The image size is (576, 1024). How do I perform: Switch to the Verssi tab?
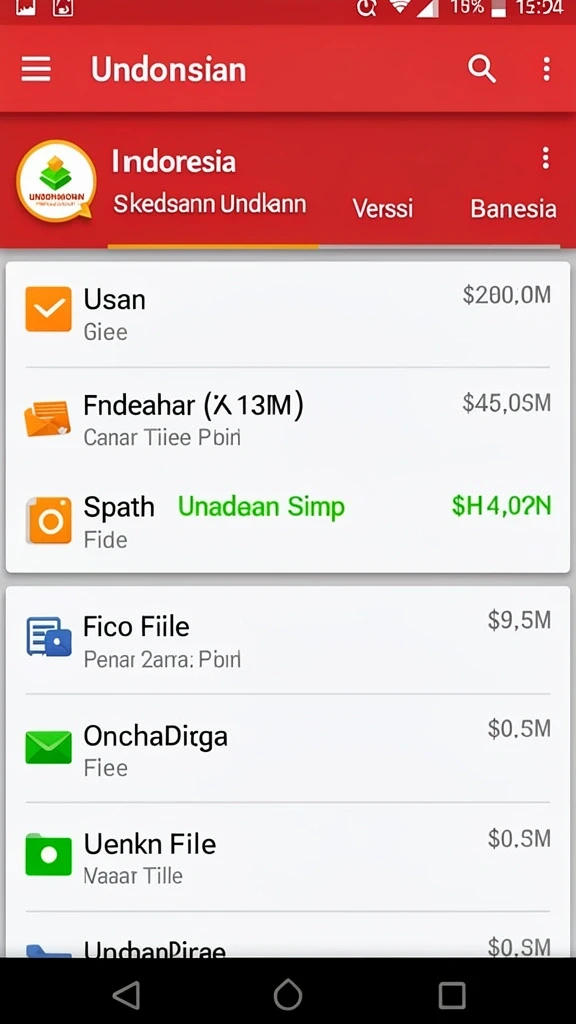coord(383,208)
